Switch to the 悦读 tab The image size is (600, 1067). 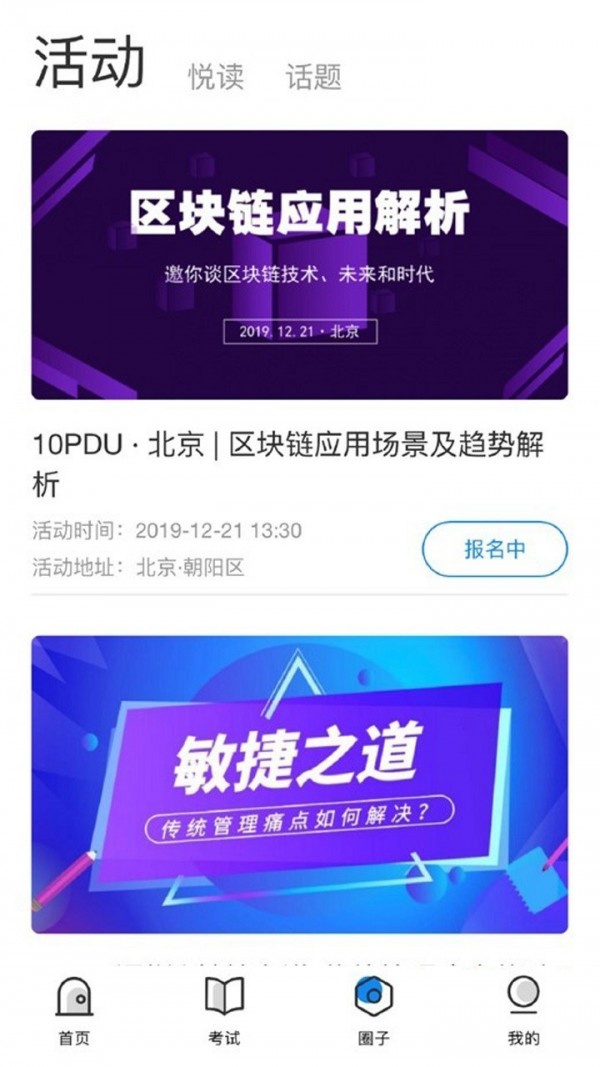[216, 77]
